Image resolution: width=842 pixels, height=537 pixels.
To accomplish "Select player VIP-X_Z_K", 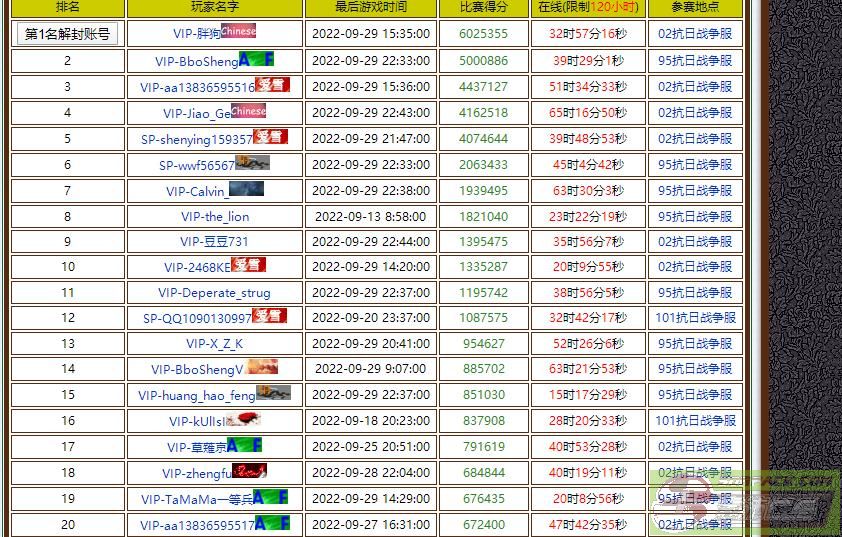I will (214, 344).
